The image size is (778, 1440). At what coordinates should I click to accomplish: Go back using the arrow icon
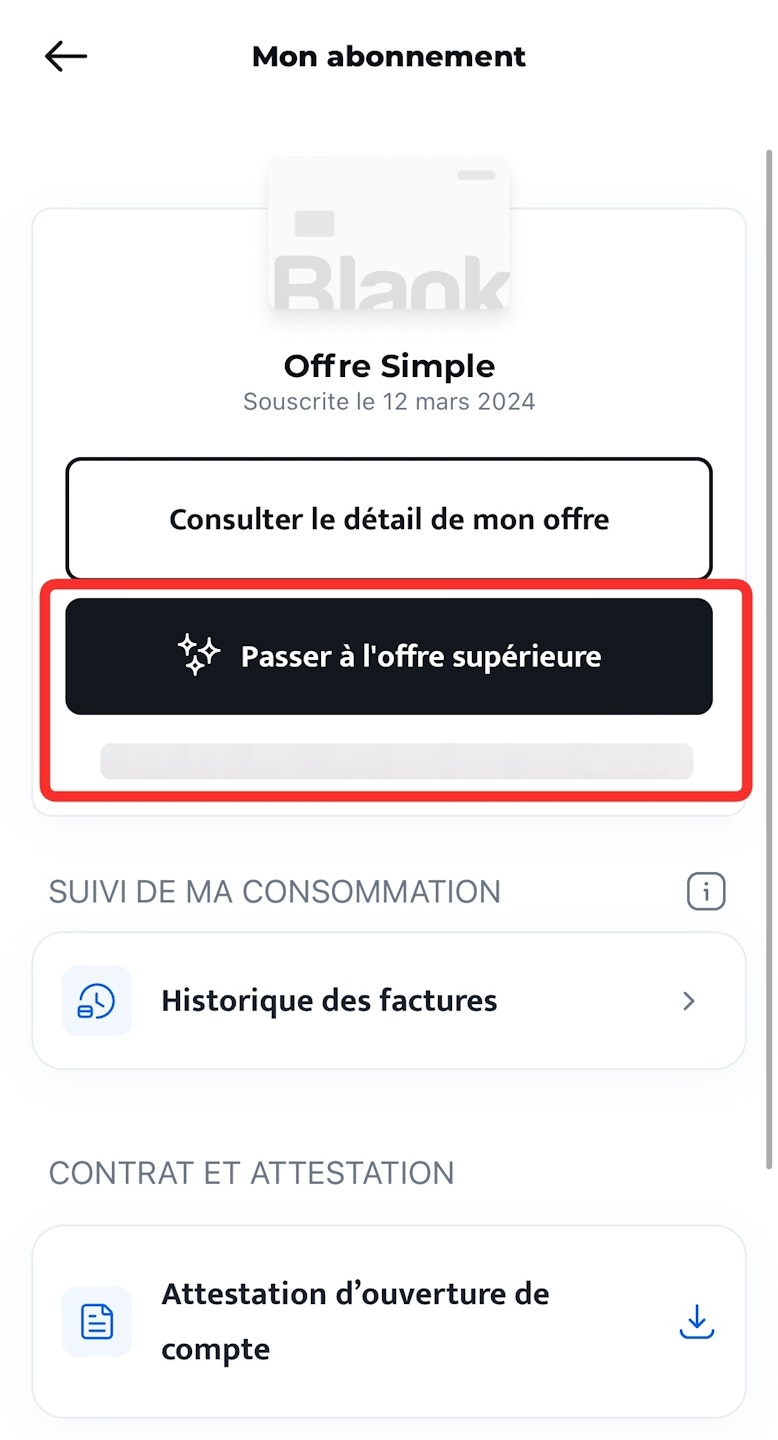tap(66, 57)
